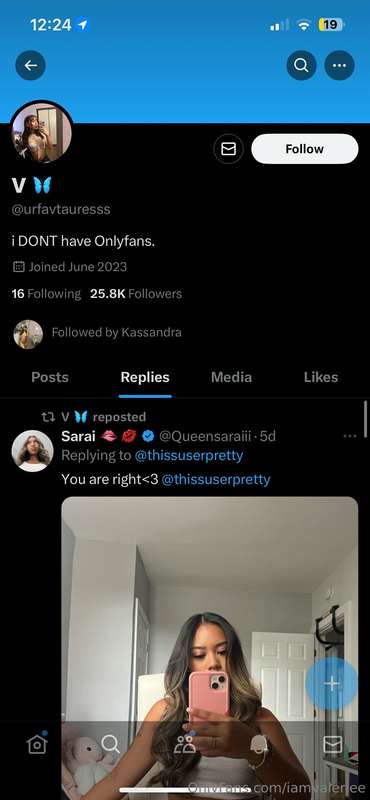Select the Replies tab
Screen dimensions: 370x800
(x=145, y=378)
